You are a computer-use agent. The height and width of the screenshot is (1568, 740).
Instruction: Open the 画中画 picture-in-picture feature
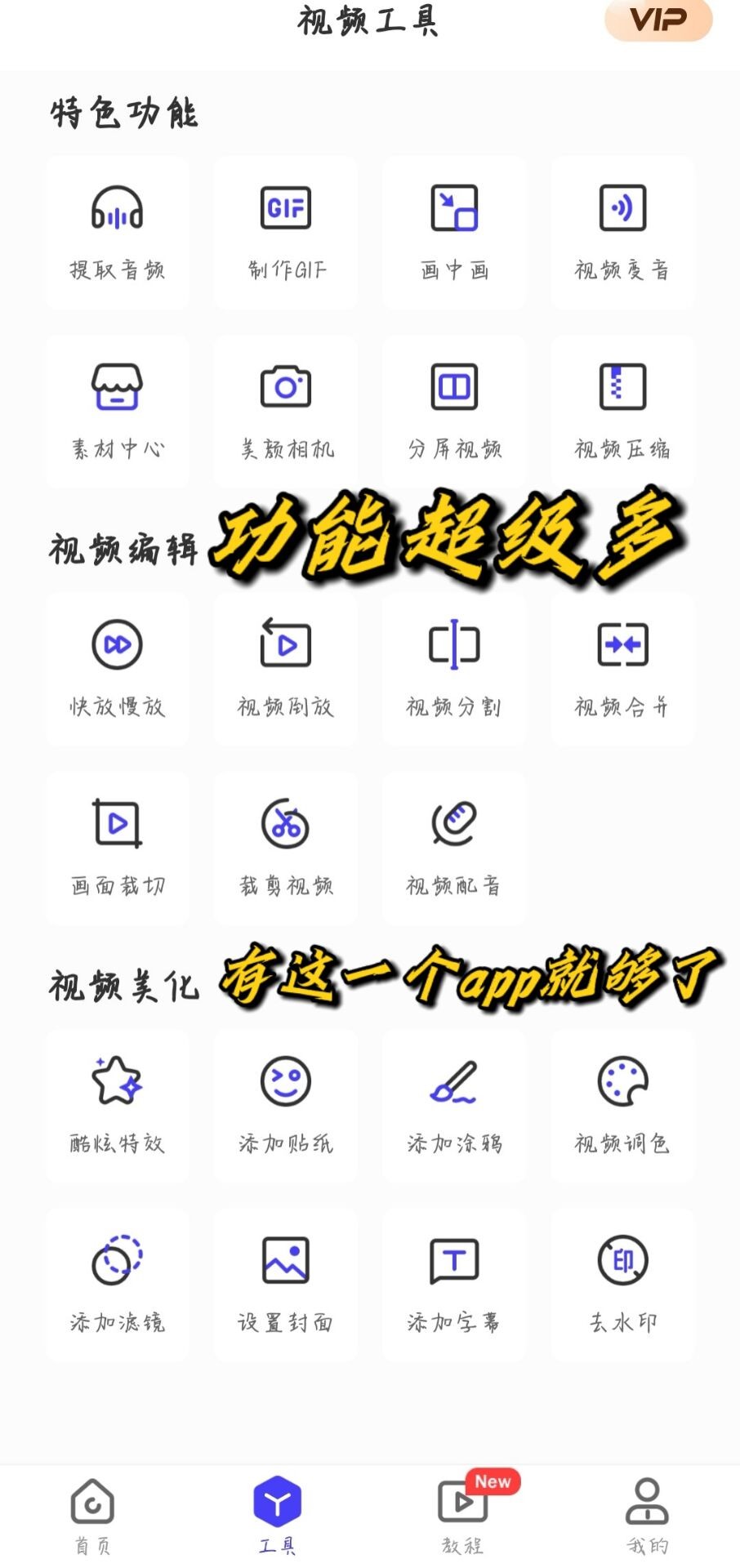click(454, 233)
